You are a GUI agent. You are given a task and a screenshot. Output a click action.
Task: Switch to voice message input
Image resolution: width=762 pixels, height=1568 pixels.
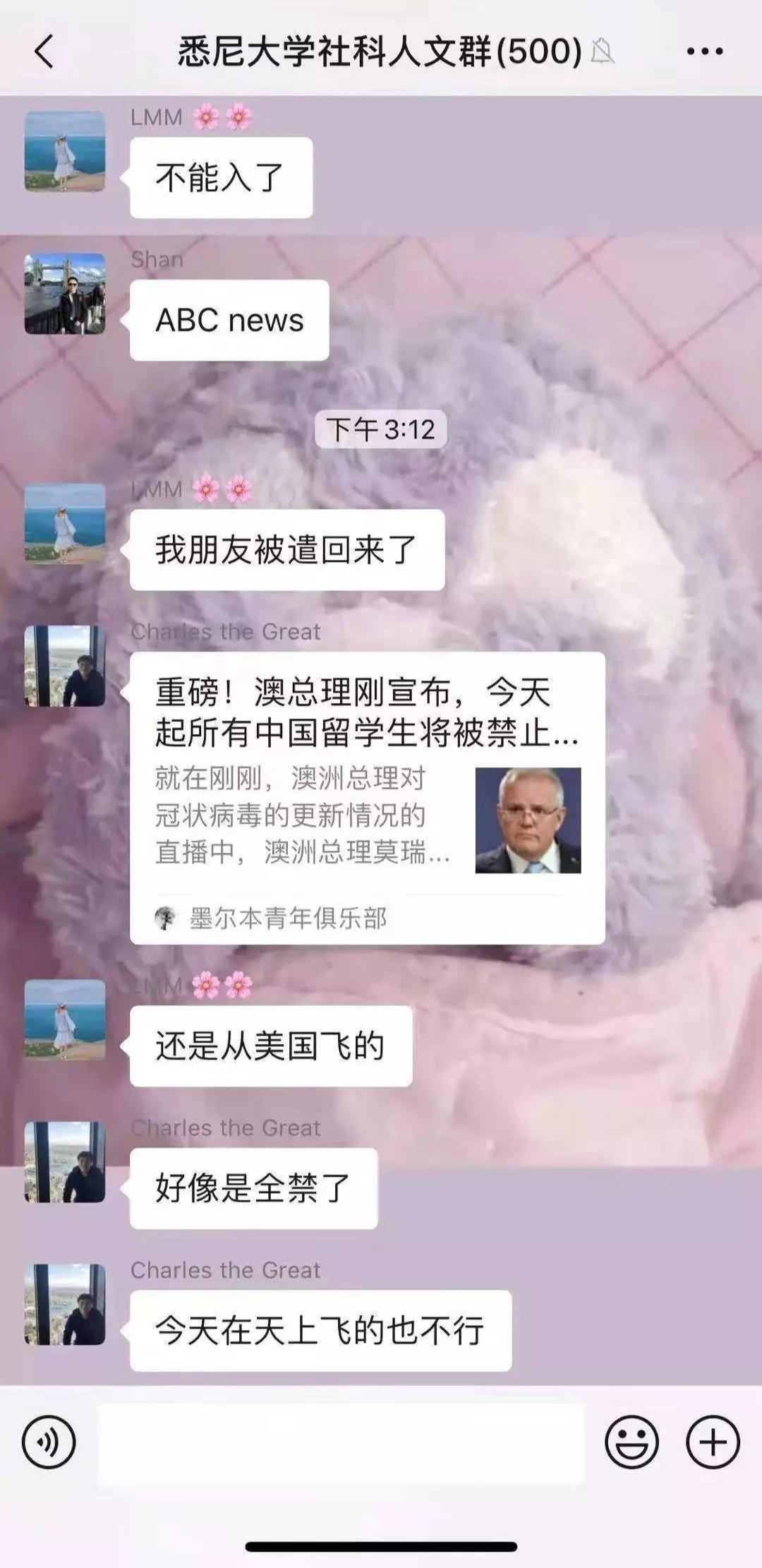click(48, 1442)
